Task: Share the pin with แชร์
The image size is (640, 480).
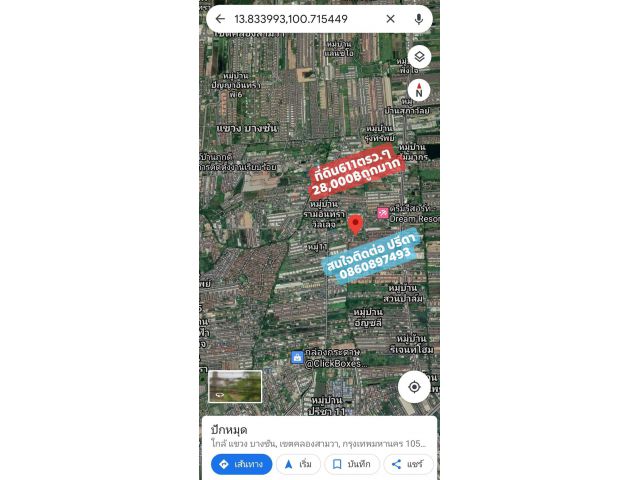Action: tap(408, 464)
